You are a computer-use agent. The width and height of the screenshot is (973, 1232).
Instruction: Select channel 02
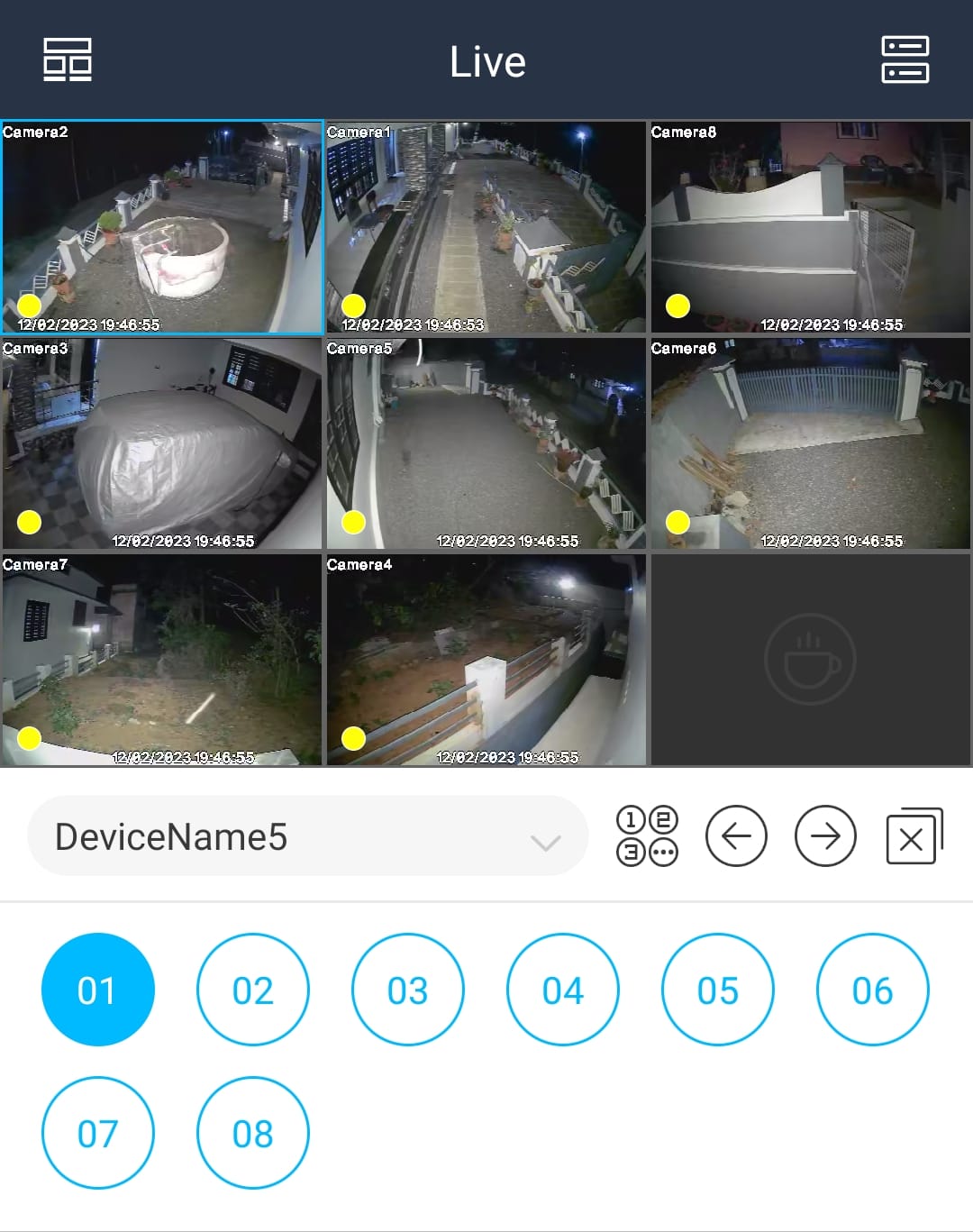[252, 990]
